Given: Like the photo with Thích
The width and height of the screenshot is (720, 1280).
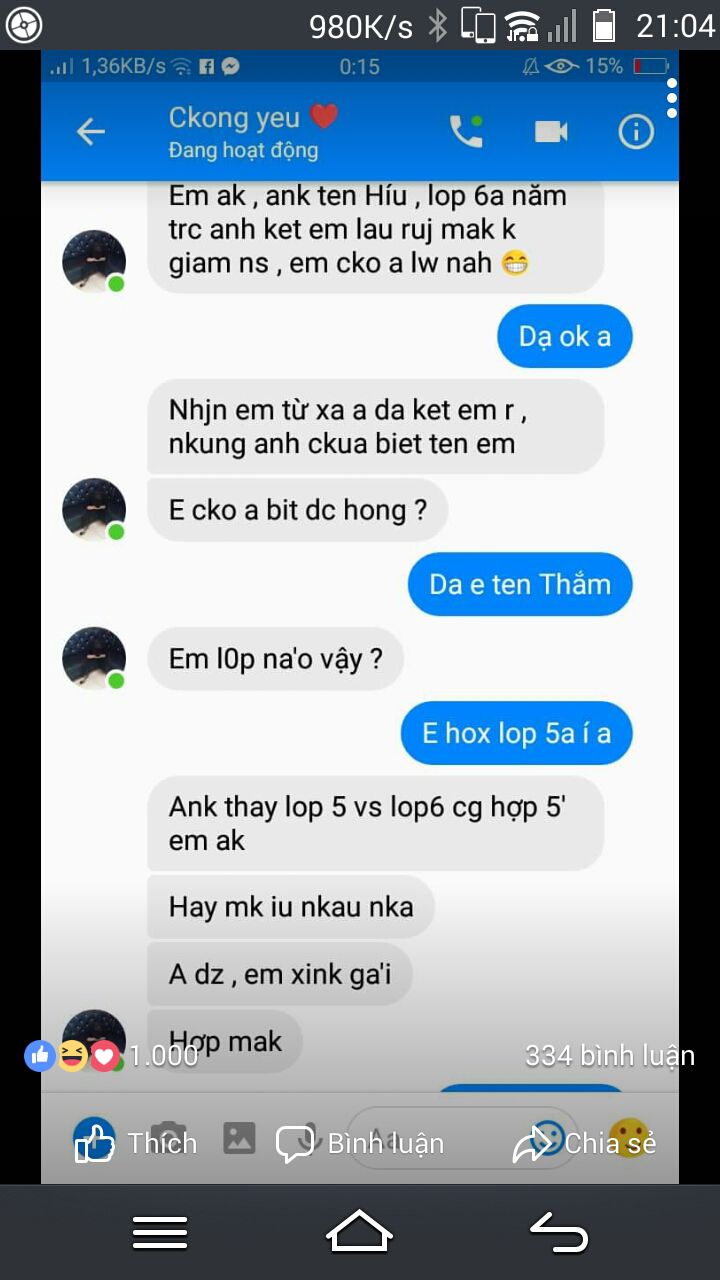Looking at the screenshot, I should pyautogui.click(x=136, y=1143).
